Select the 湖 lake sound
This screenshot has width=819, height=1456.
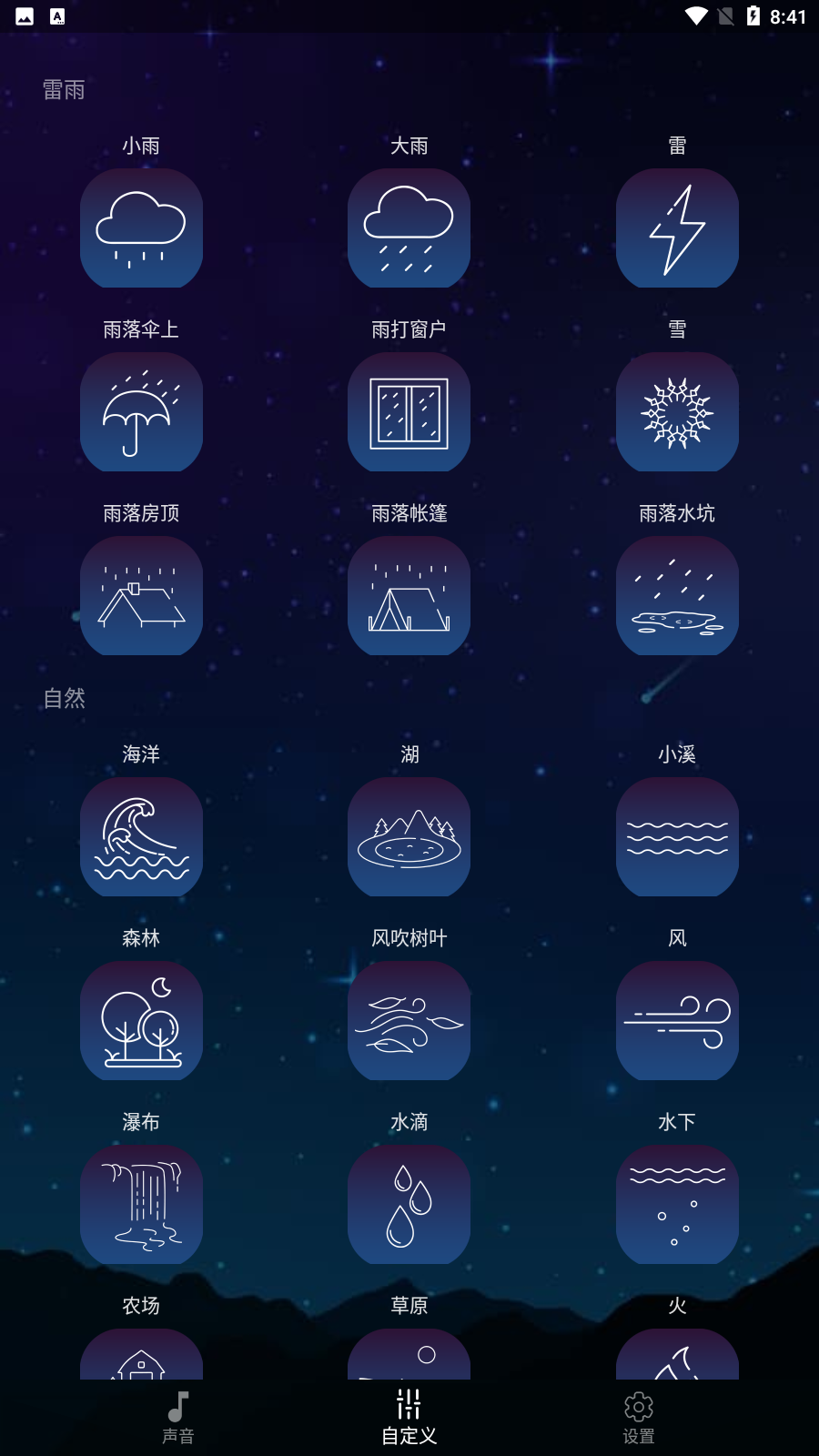(409, 837)
